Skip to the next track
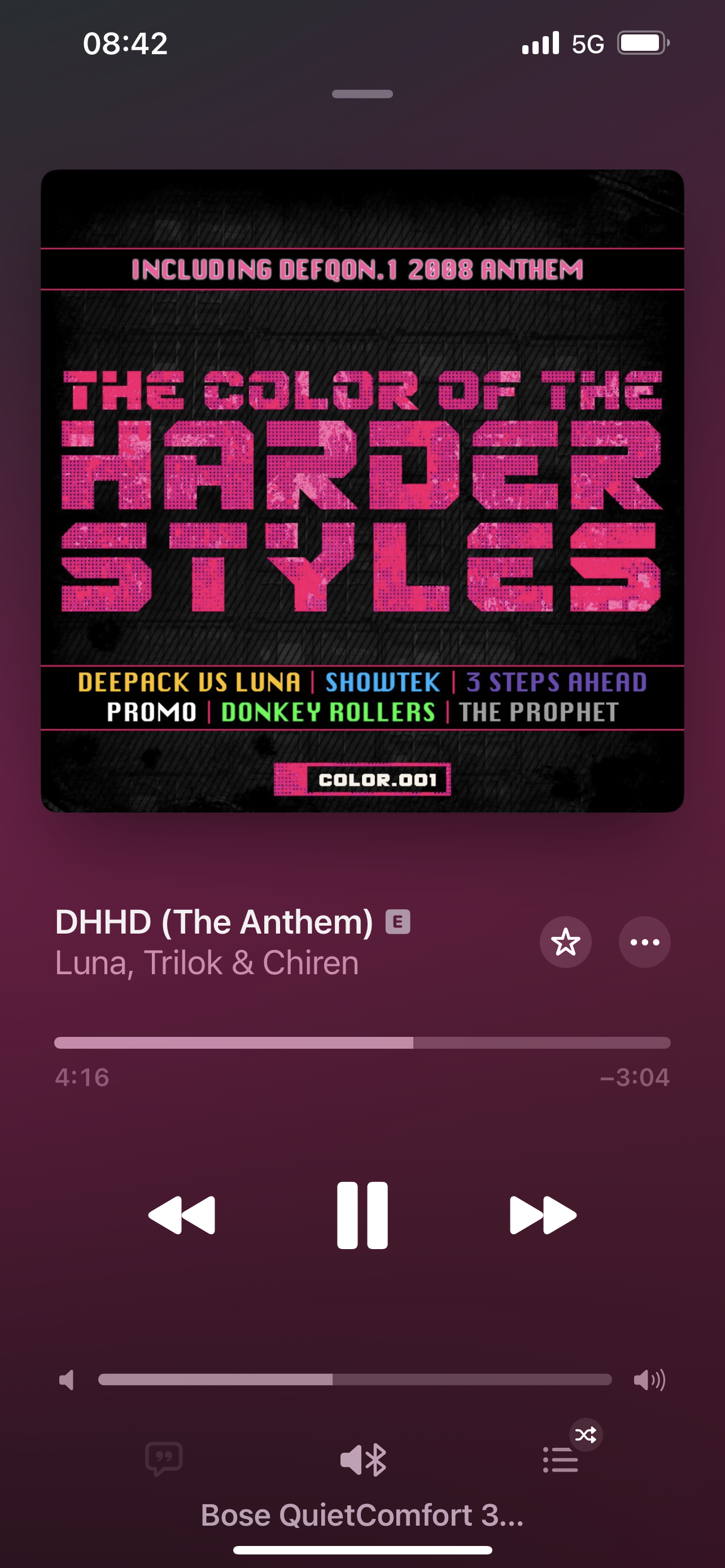Image resolution: width=725 pixels, height=1568 pixels. (543, 1216)
